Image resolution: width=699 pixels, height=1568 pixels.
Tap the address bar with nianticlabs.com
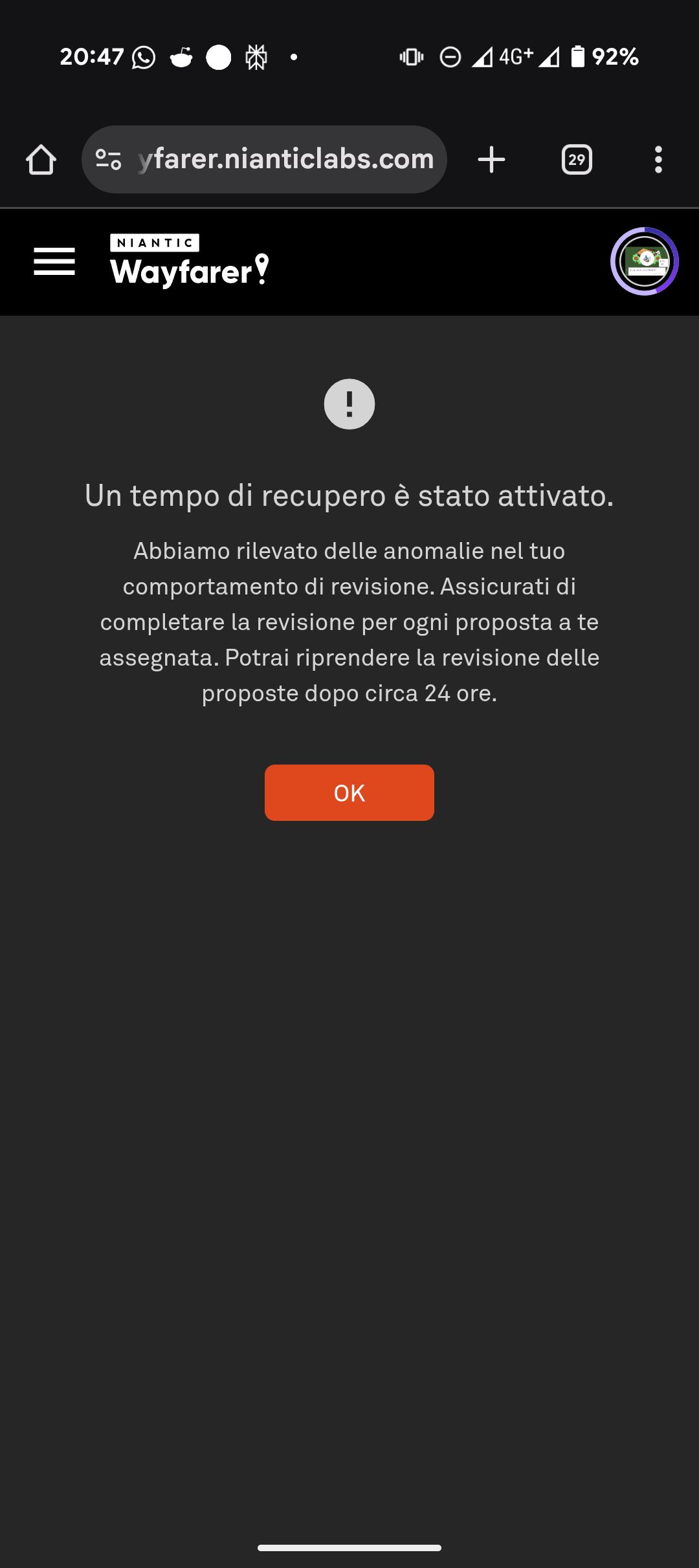(x=285, y=160)
